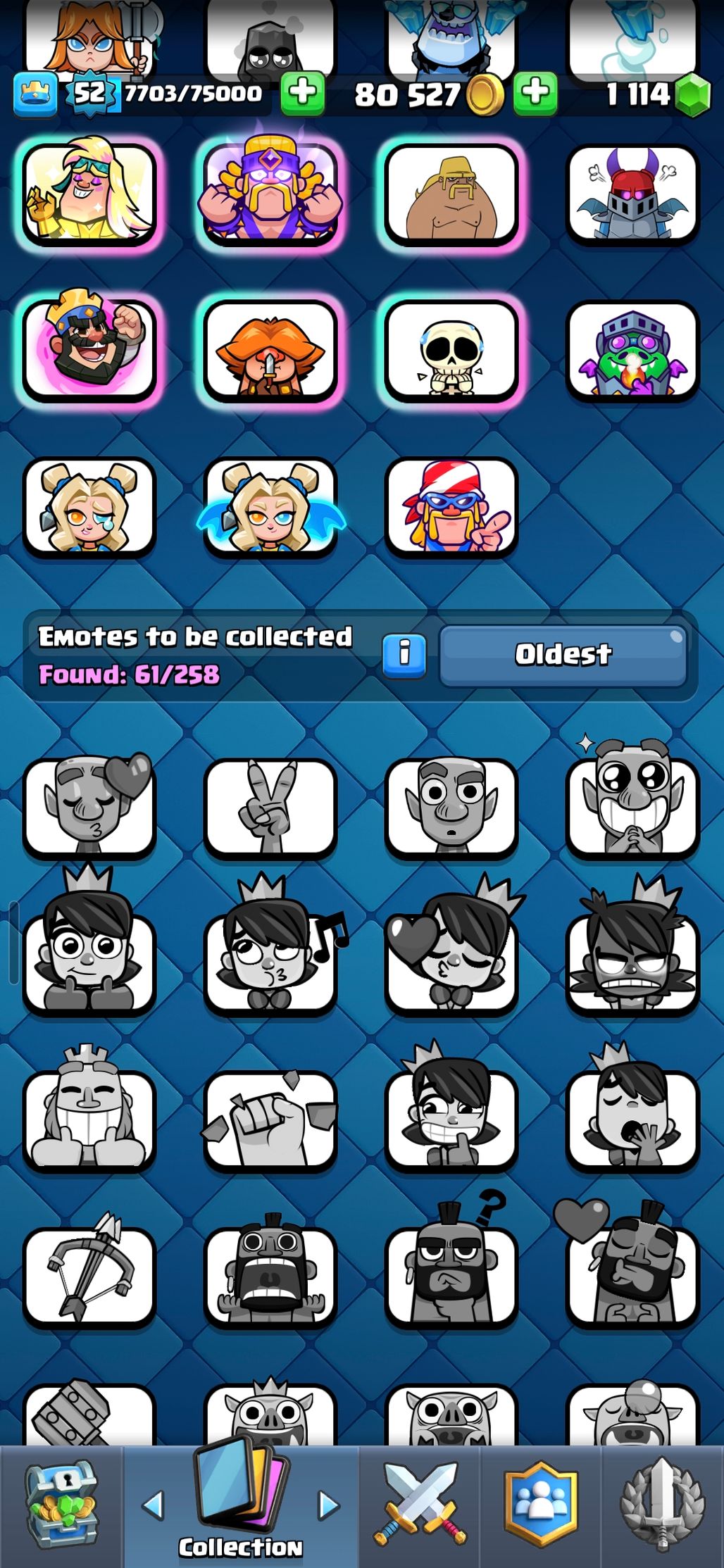Select the red bandana barbarian emote
The image size is (724, 1568).
451,507
